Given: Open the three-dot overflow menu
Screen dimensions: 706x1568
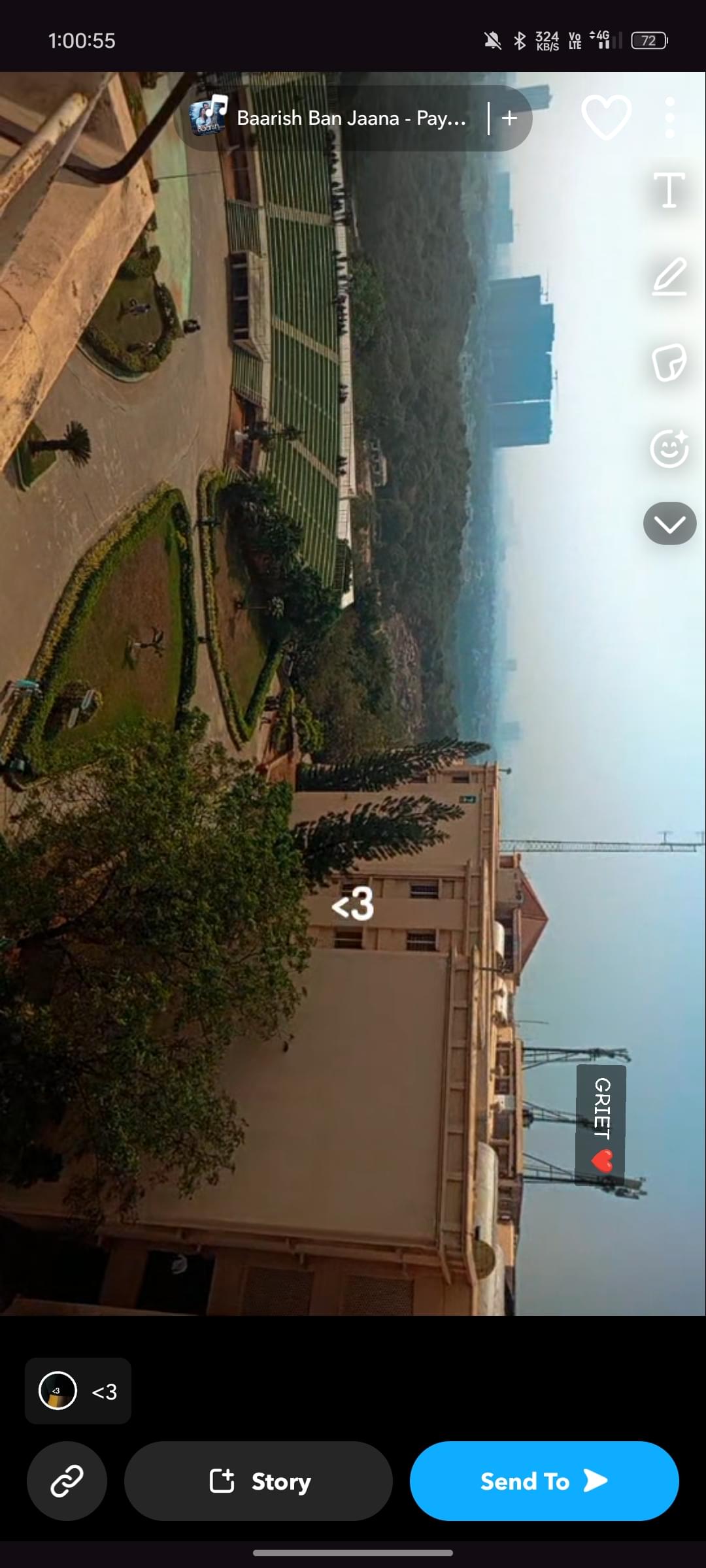Looking at the screenshot, I should (x=669, y=118).
